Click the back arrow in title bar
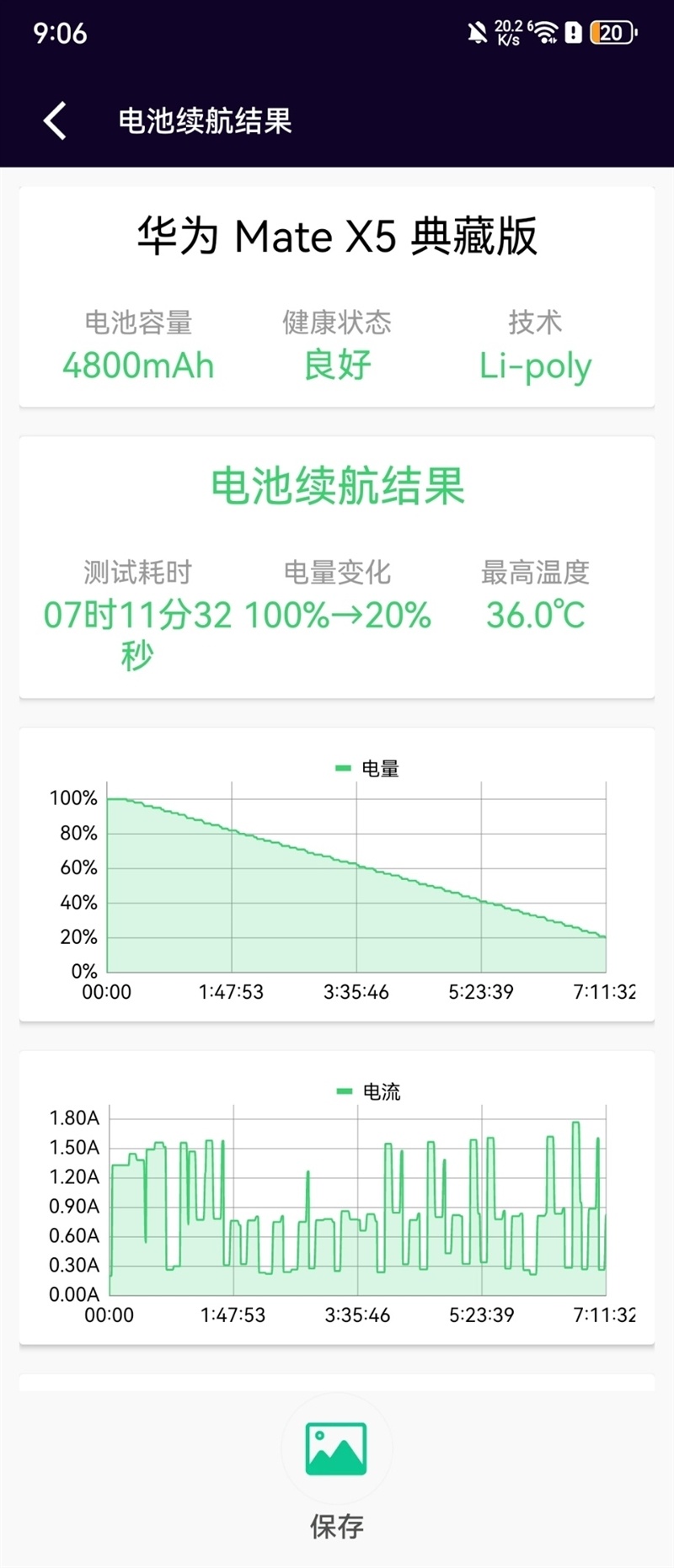This screenshot has height=1568, width=674. pos(55,121)
